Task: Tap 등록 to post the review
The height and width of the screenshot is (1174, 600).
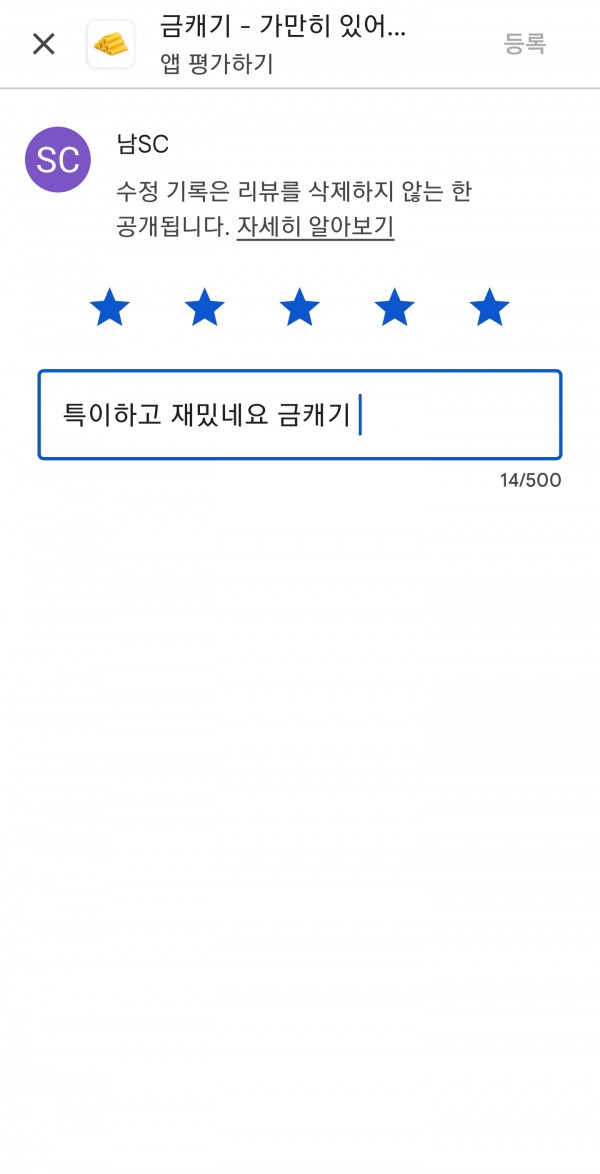Action: (x=524, y=44)
